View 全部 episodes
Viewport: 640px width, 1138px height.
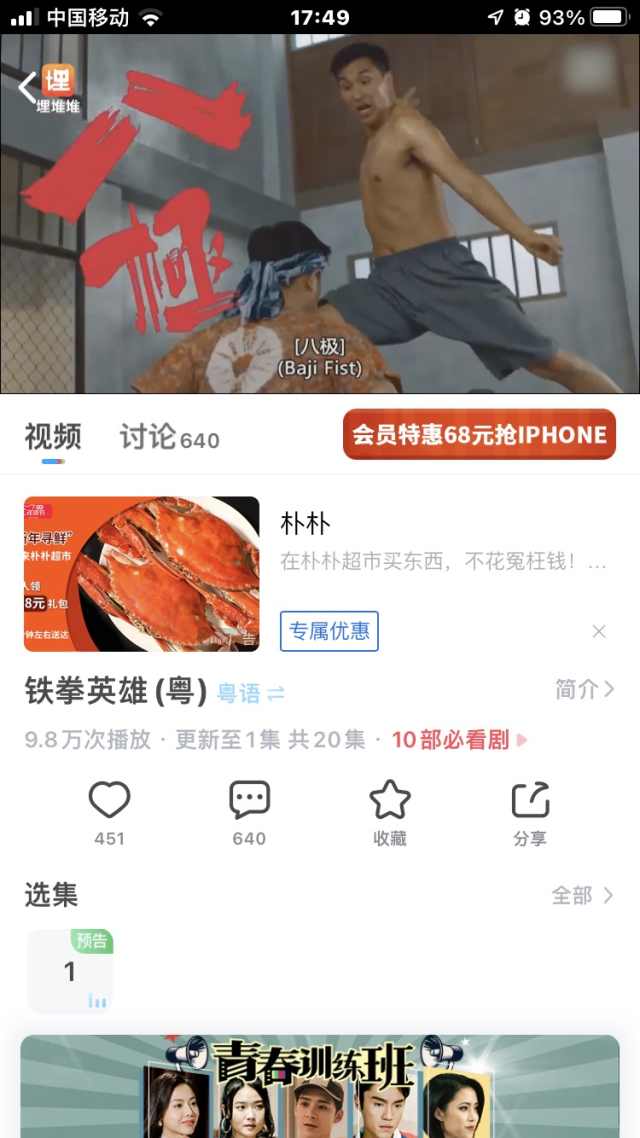[x=583, y=896]
